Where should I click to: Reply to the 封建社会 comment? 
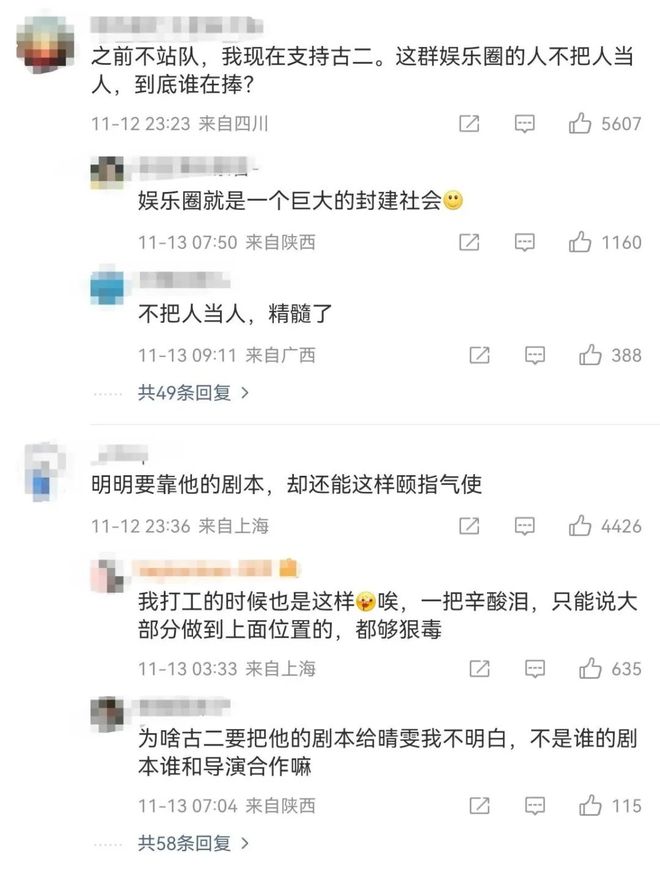point(524,241)
